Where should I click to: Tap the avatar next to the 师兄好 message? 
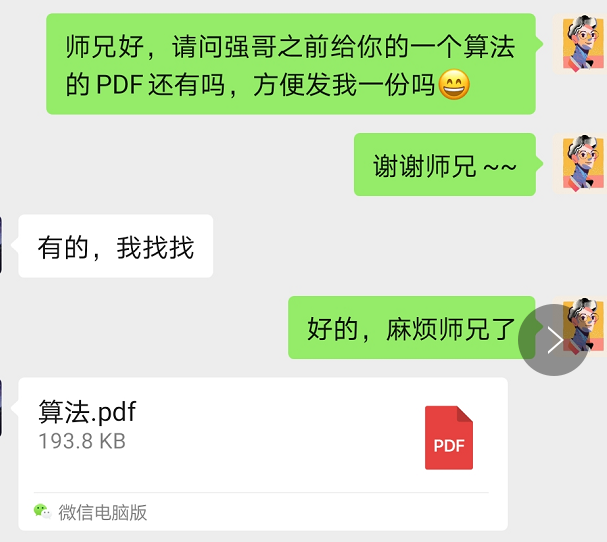(x=581, y=43)
